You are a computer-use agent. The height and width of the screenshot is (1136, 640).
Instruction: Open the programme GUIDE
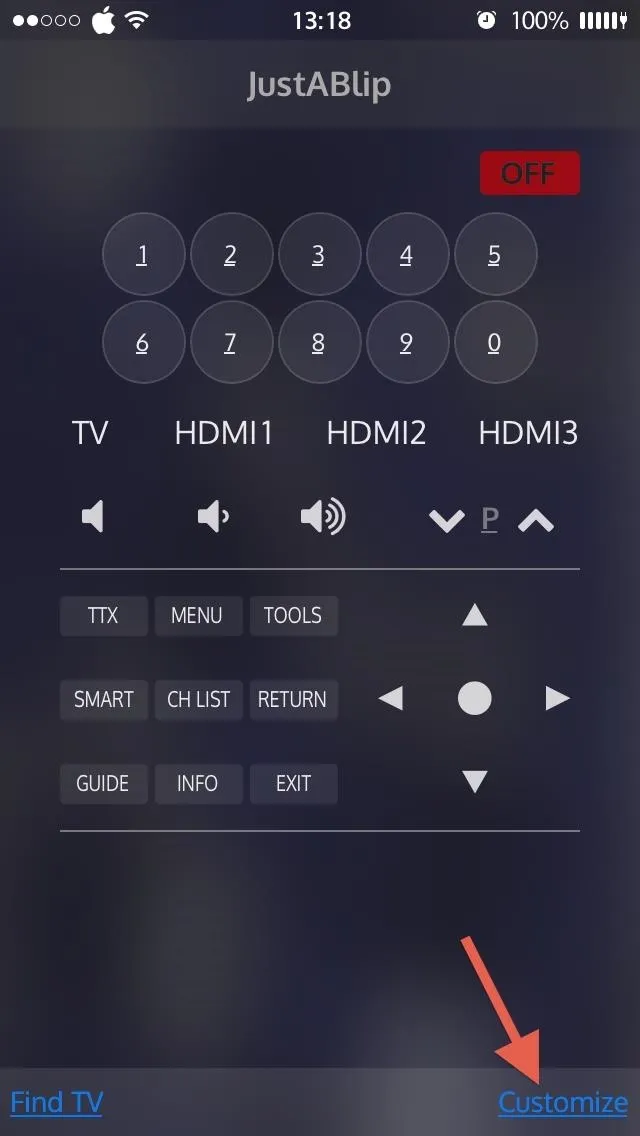tap(104, 784)
